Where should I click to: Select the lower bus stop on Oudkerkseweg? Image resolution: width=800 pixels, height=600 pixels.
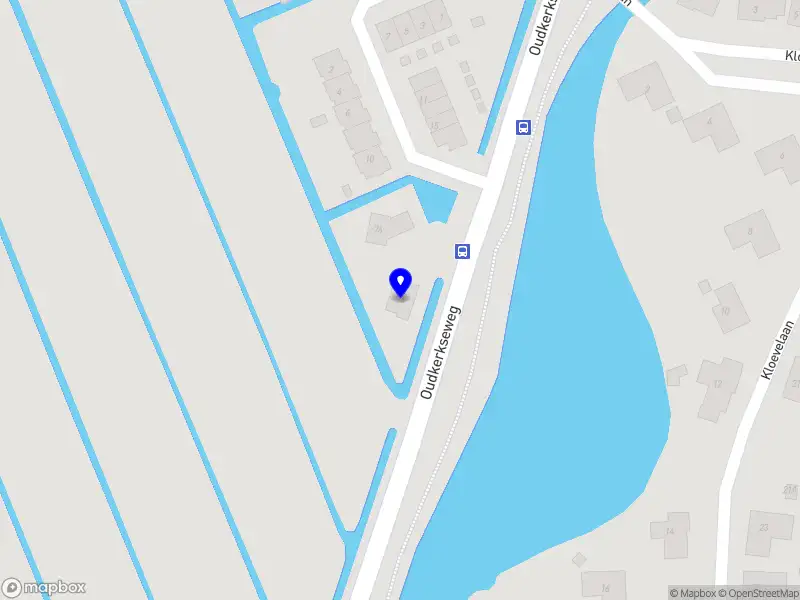(463, 251)
